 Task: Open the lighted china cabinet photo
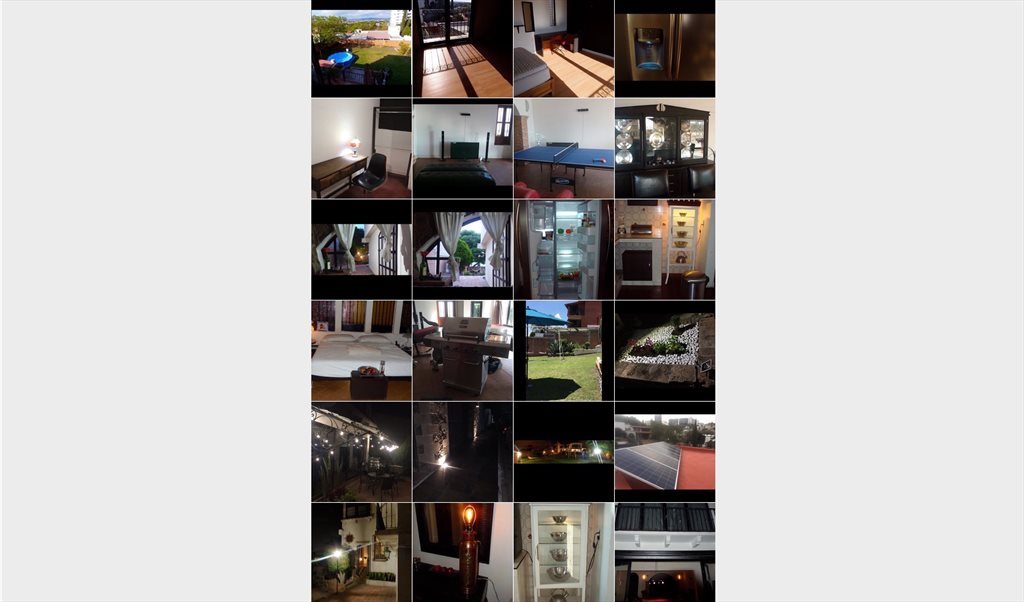point(664,148)
